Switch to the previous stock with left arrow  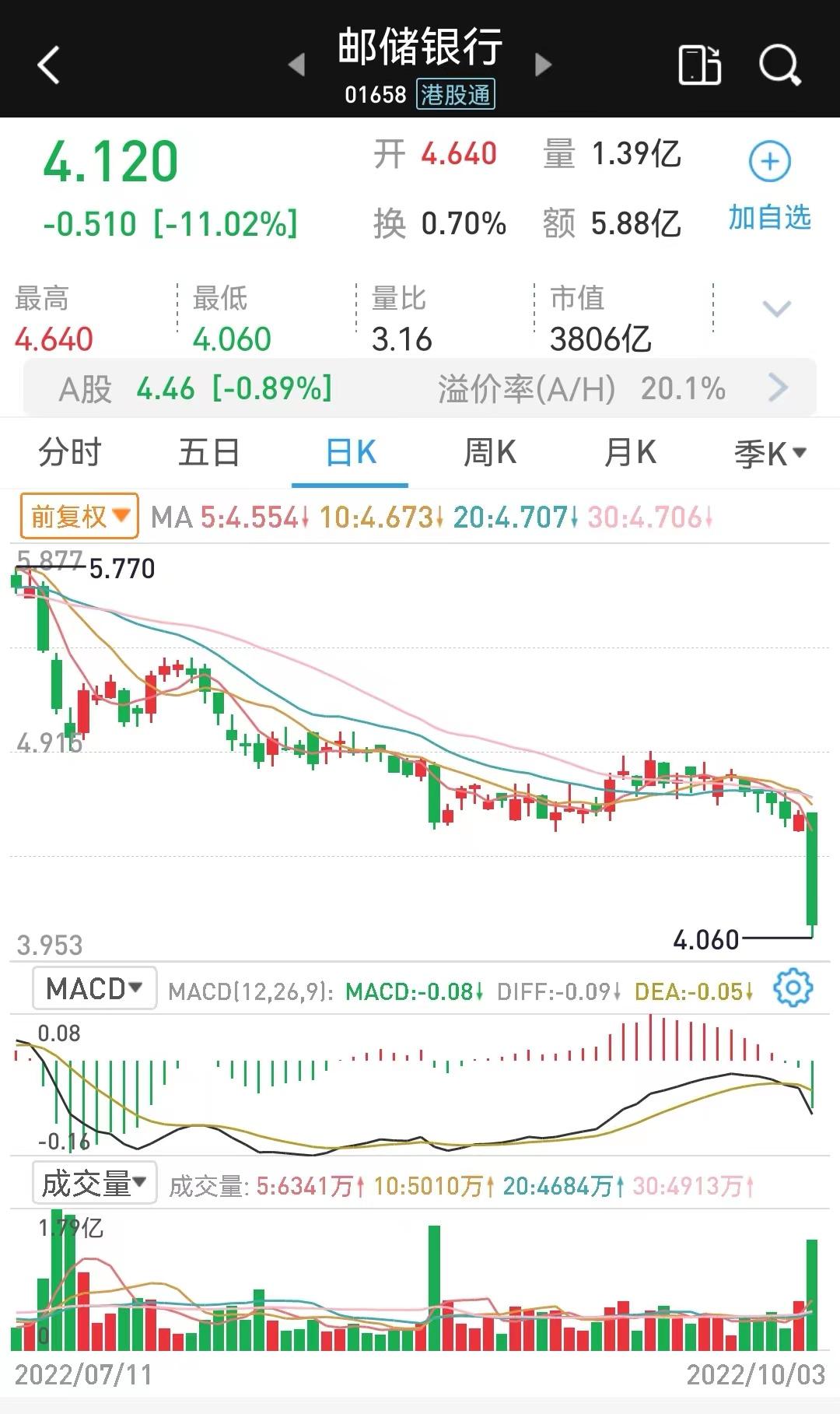point(296,65)
